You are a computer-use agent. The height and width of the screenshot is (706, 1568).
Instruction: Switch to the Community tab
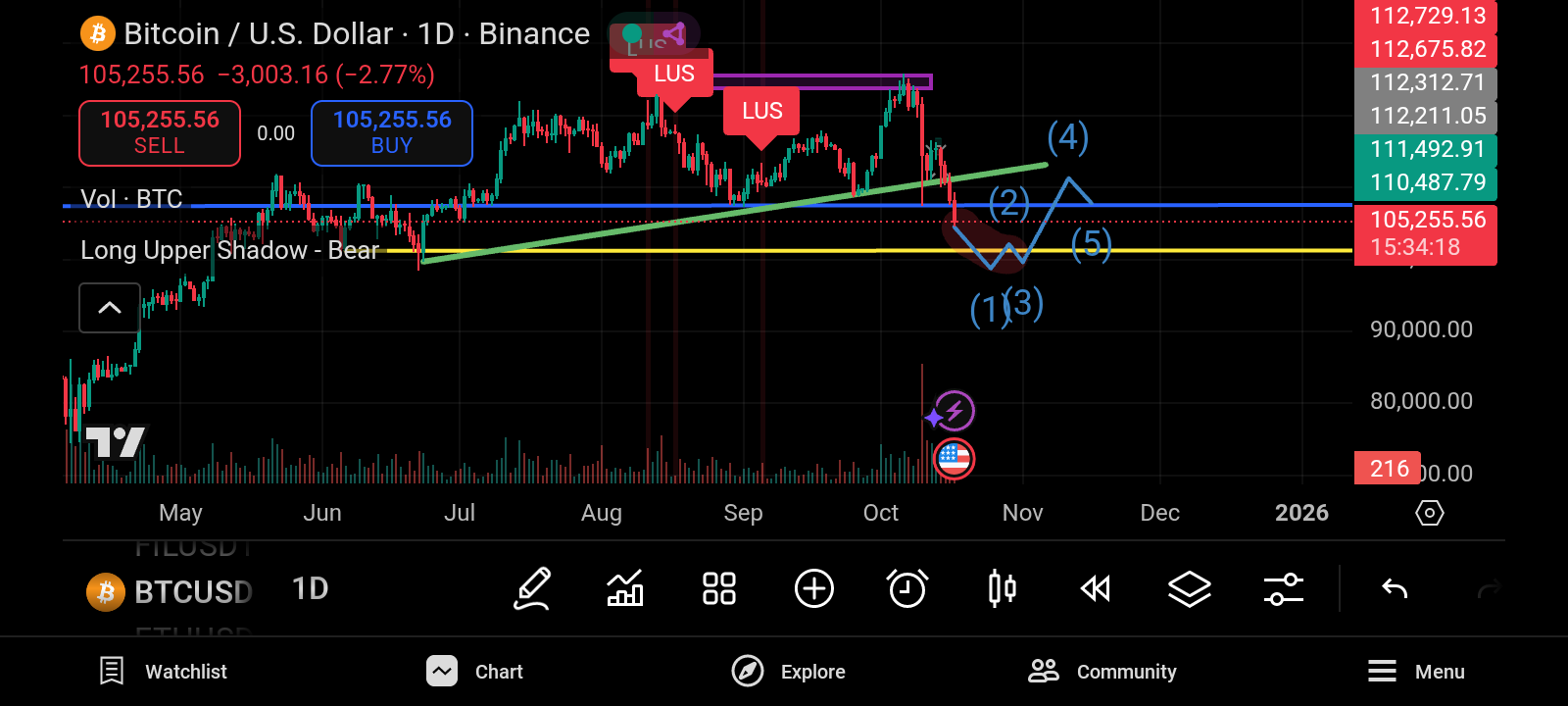[x=1102, y=672]
